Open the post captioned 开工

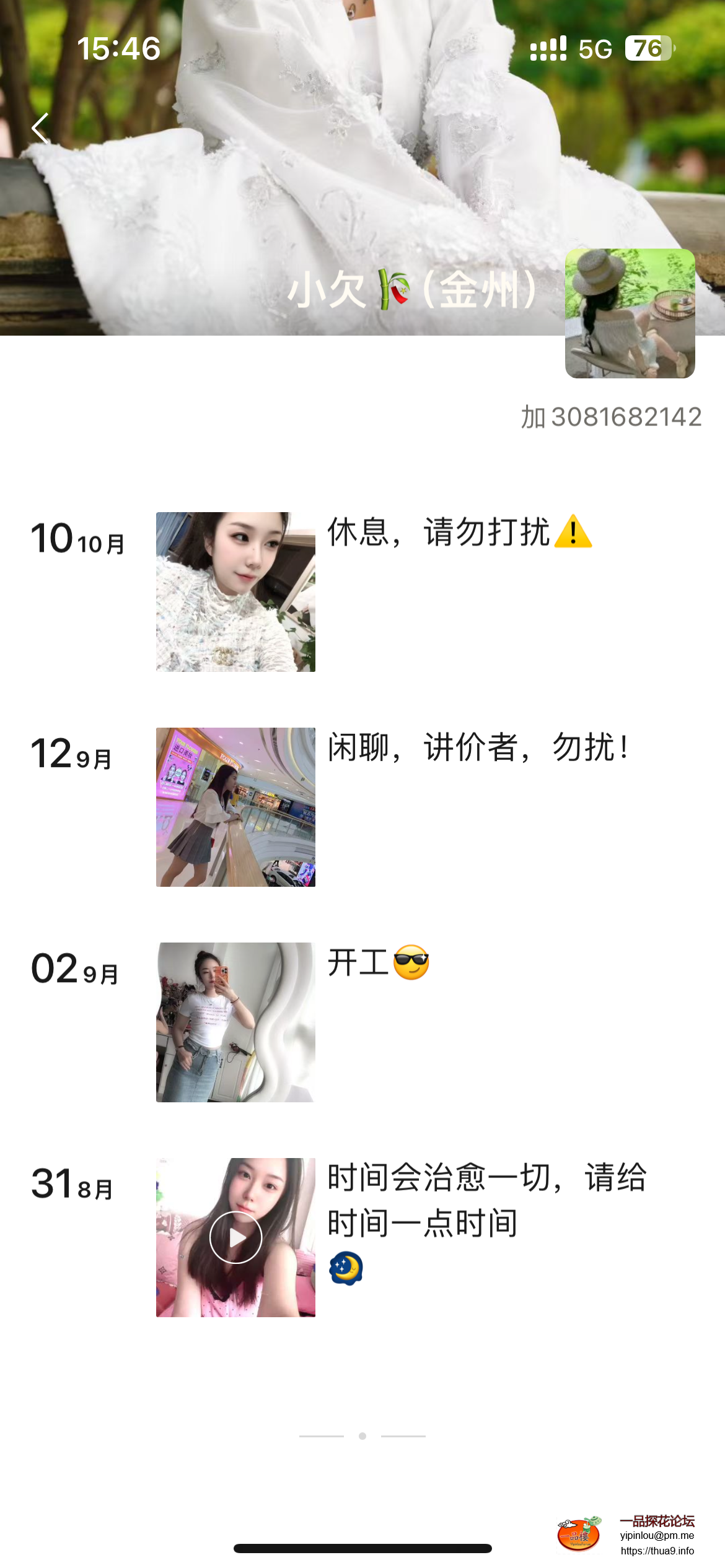378,963
